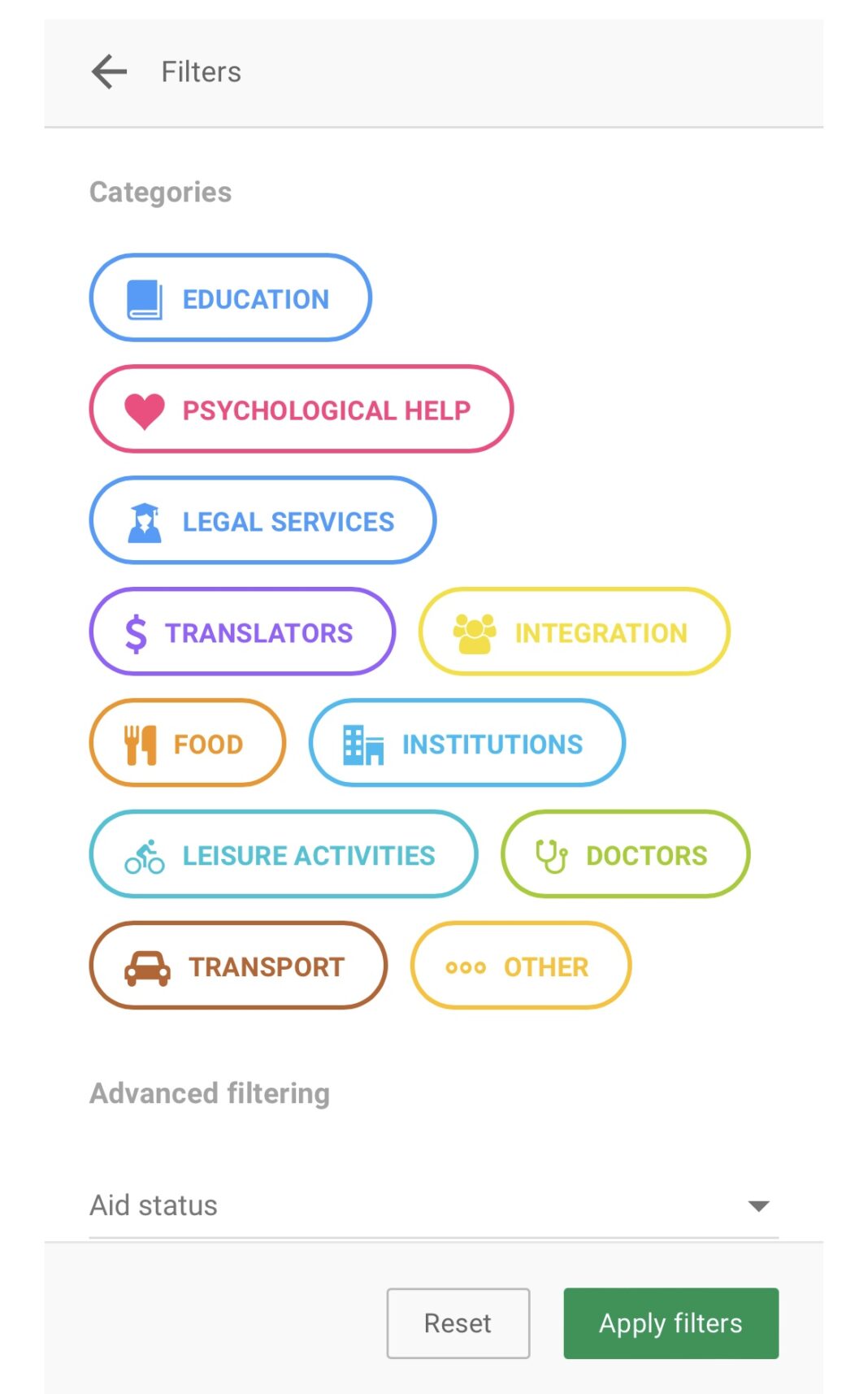Viewport: 868px width, 1394px height.
Task: Choose the Psychological Help category
Action: [301, 409]
